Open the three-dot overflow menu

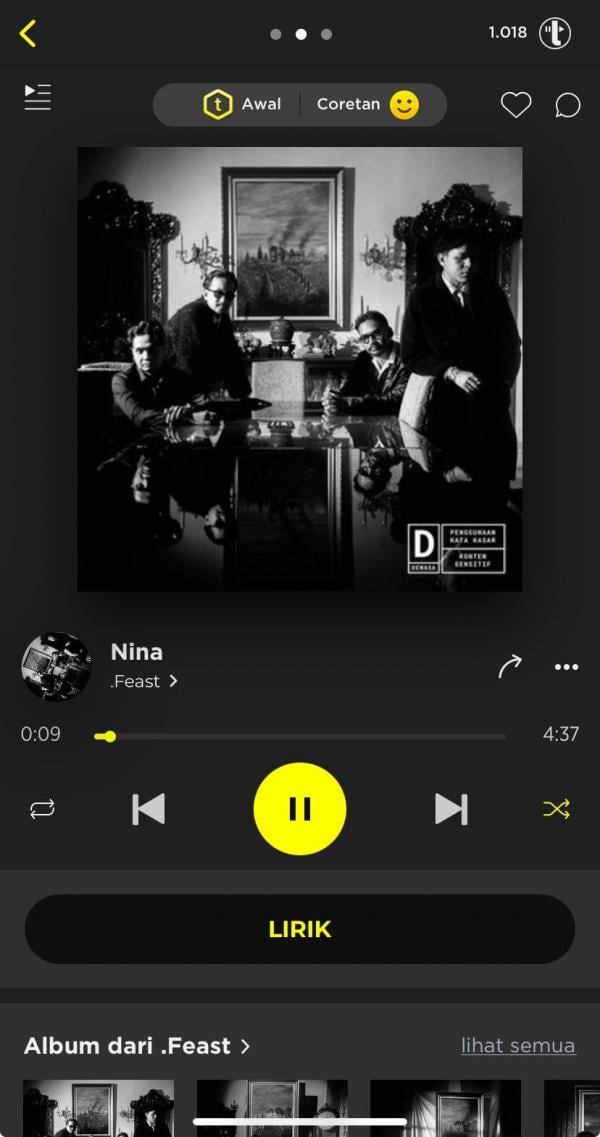pyautogui.click(x=566, y=667)
